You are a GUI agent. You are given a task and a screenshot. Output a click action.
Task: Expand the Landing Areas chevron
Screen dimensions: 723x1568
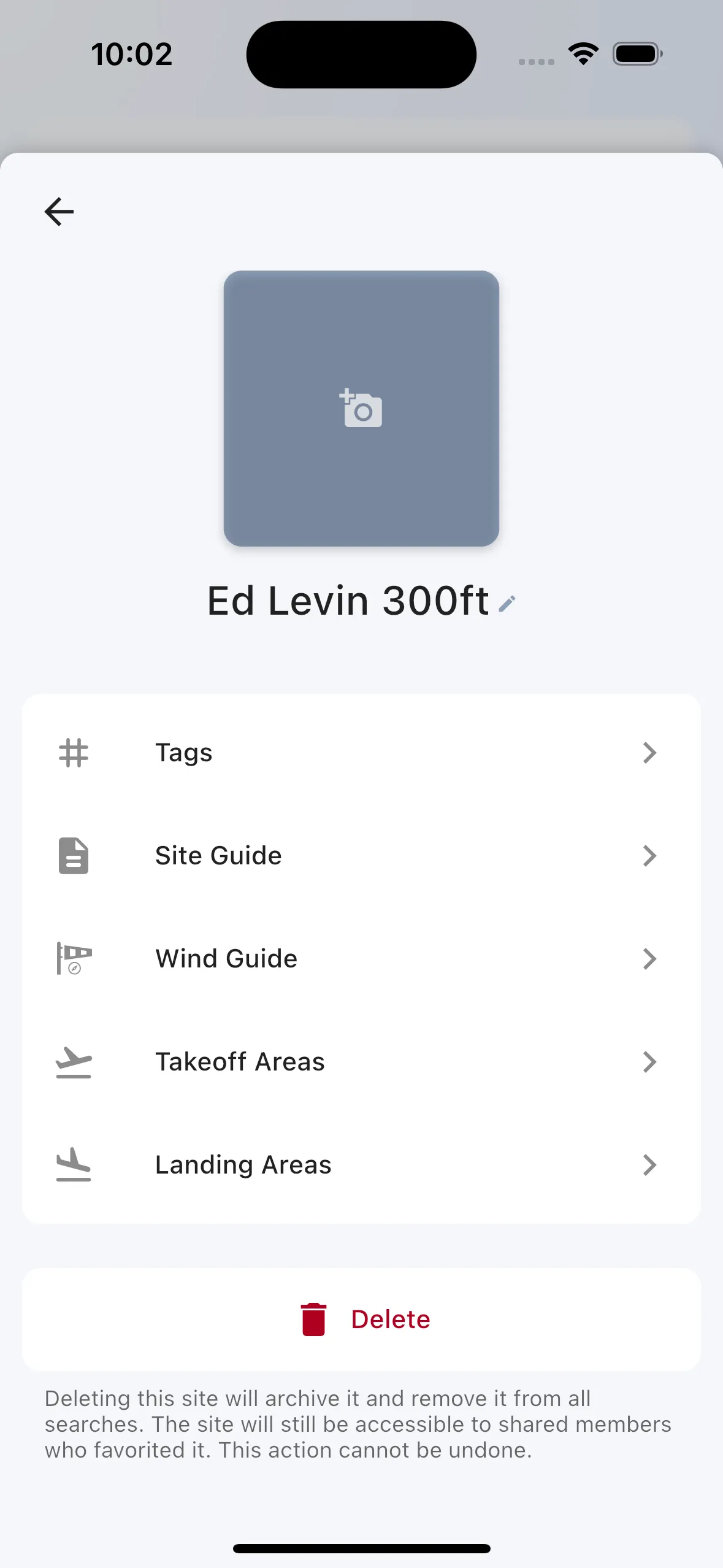point(650,1165)
